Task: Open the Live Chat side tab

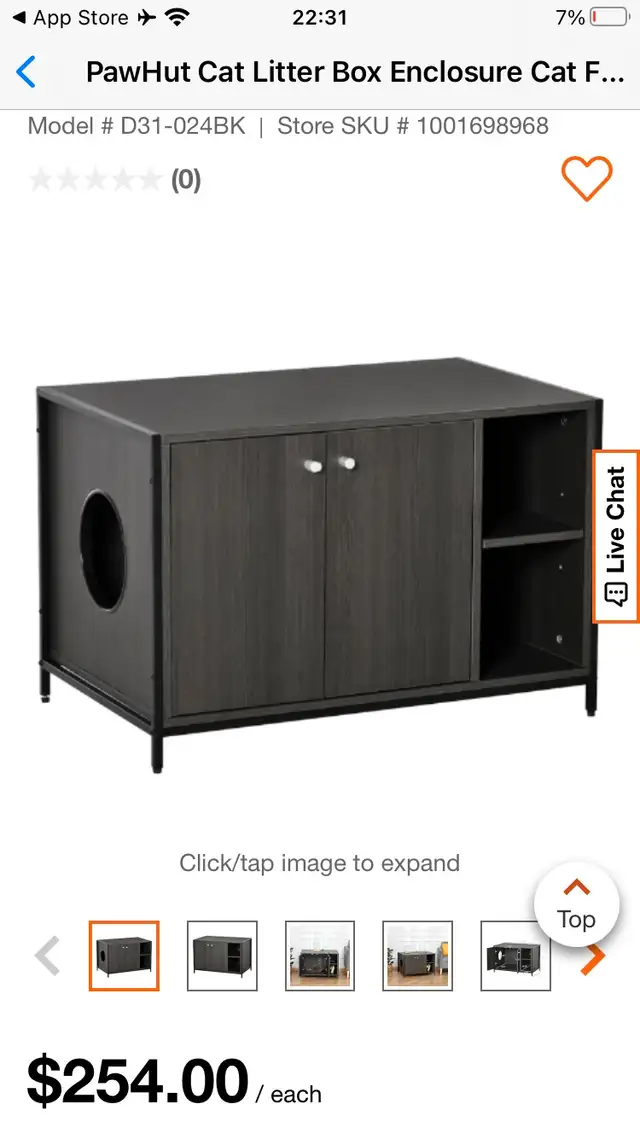Action: coord(616,536)
